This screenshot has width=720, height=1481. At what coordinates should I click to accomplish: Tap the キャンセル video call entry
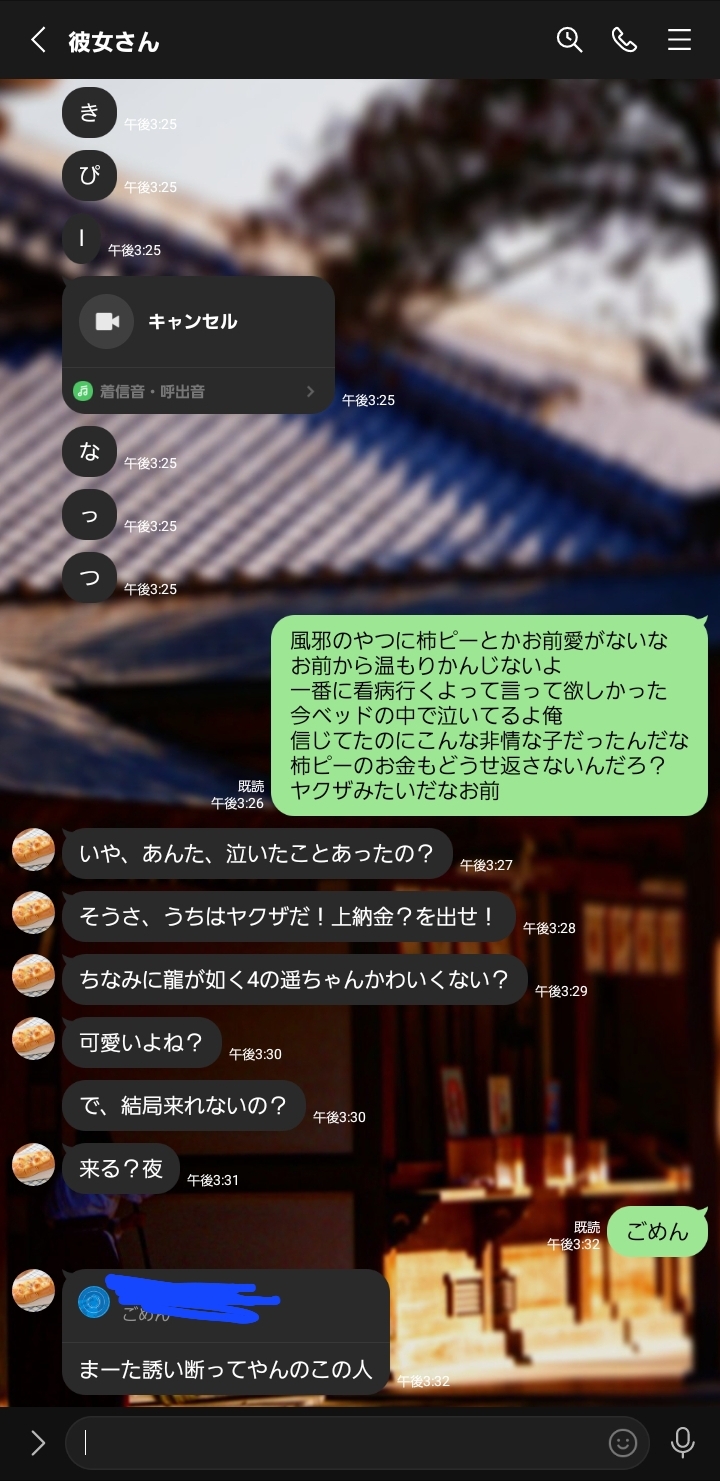(x=198, y=322)
